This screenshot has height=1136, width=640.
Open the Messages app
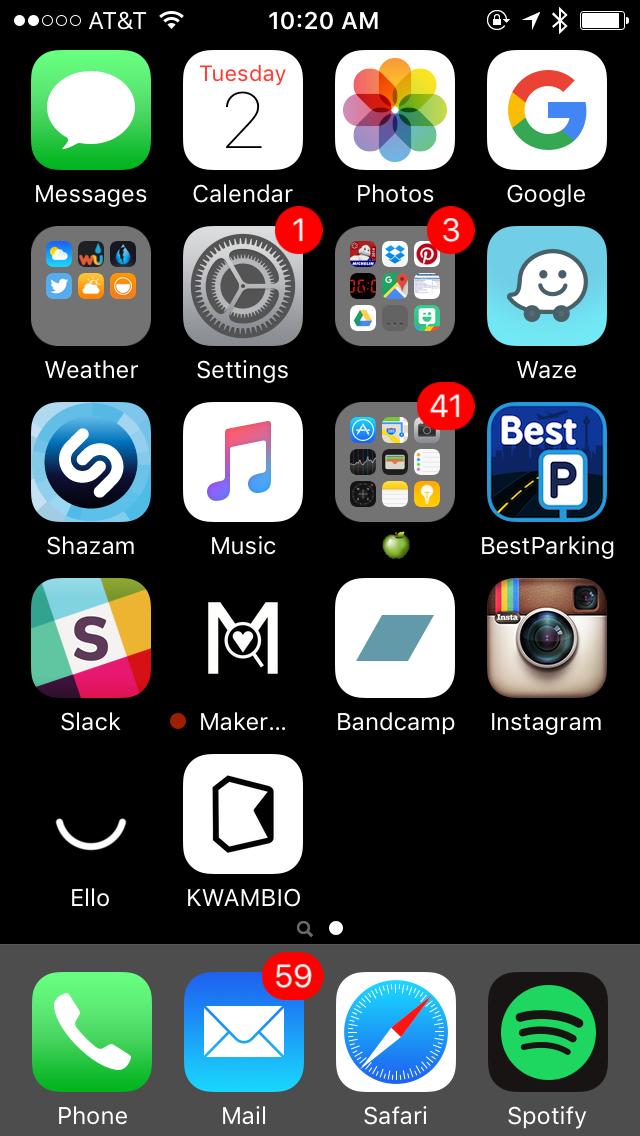click(91, 110)
